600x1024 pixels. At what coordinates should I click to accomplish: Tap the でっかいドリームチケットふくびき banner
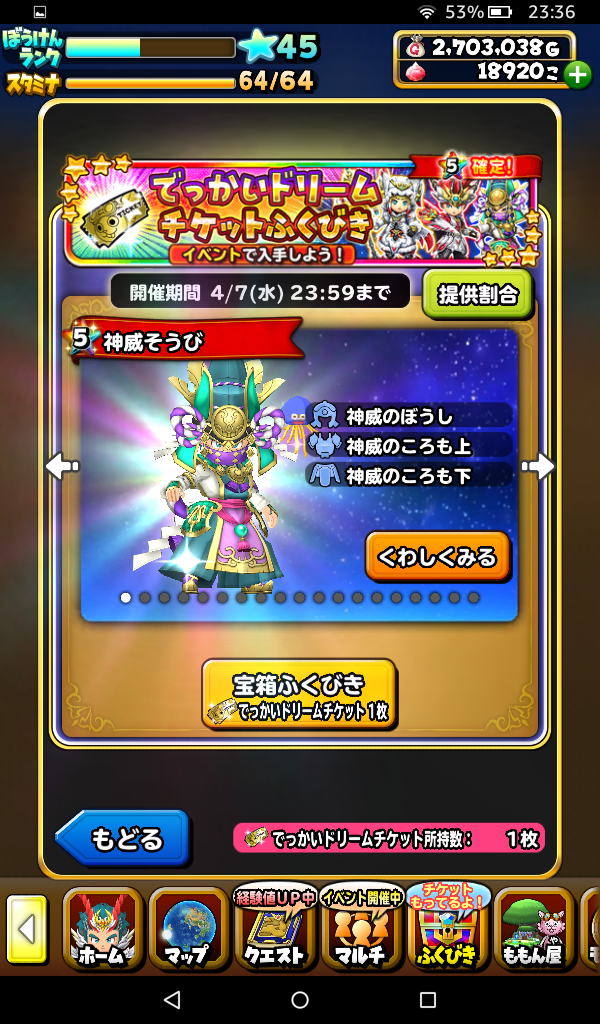[300, 210]
